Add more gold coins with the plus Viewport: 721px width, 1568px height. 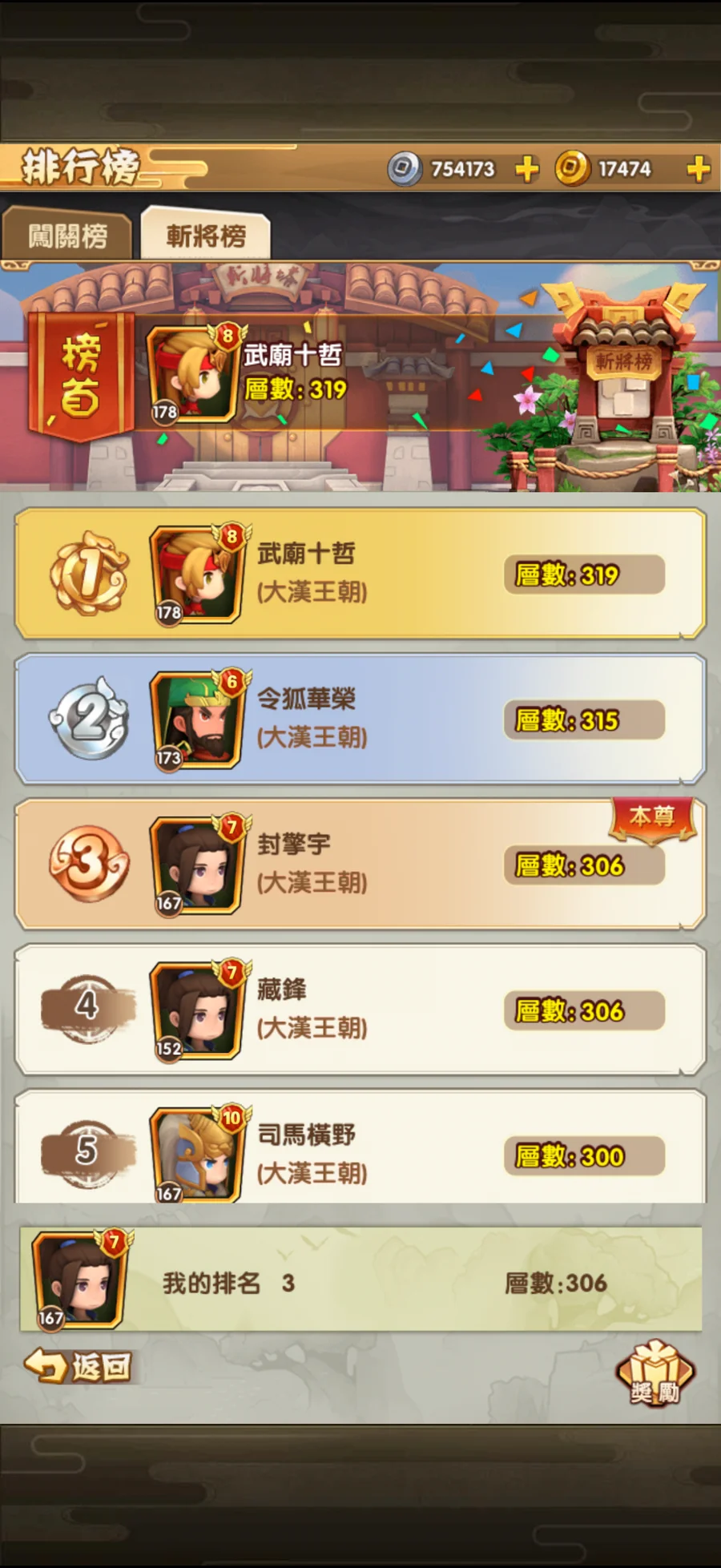[698, 169]
